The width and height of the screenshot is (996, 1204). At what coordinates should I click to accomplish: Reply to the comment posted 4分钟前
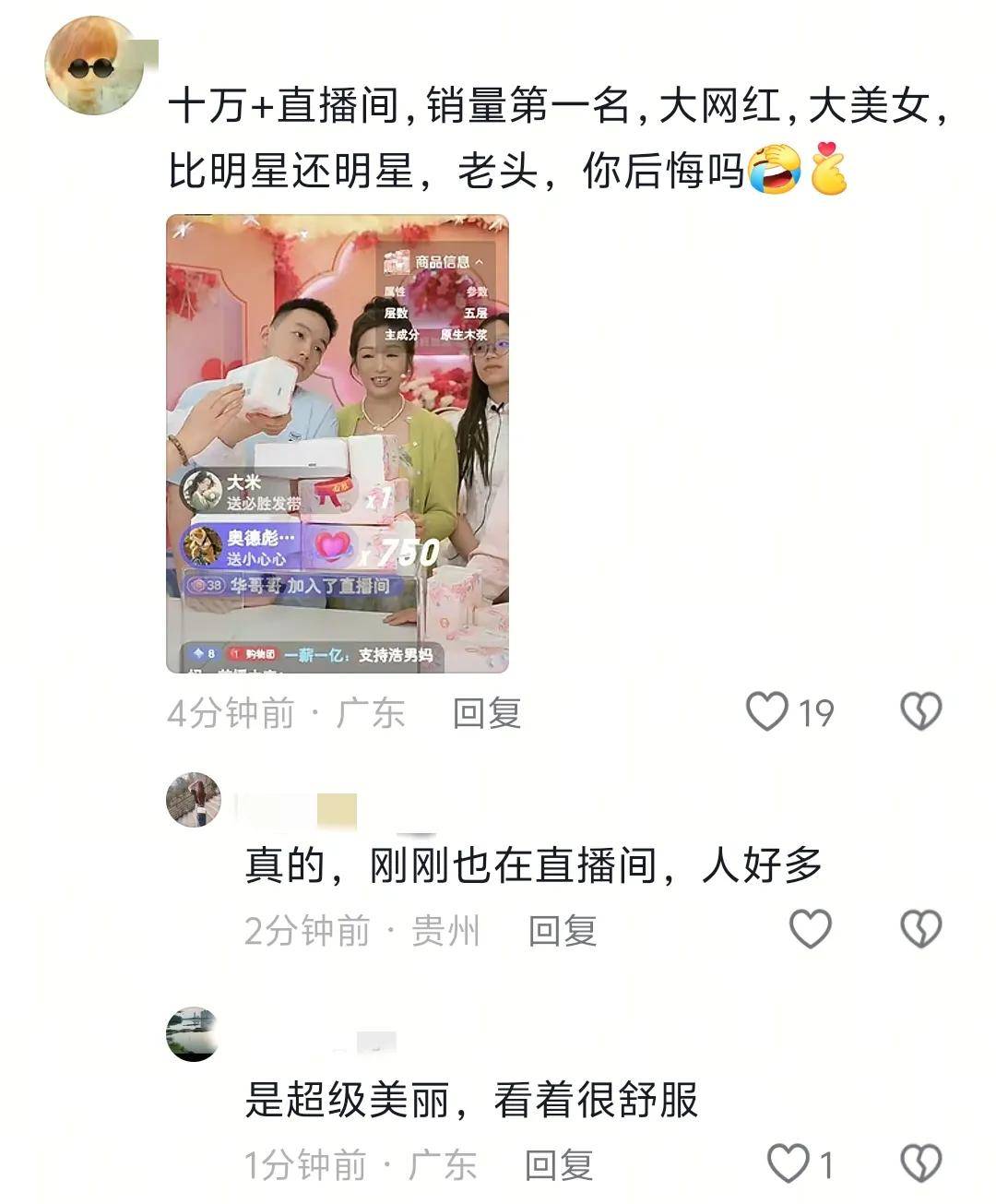point(486,713)
